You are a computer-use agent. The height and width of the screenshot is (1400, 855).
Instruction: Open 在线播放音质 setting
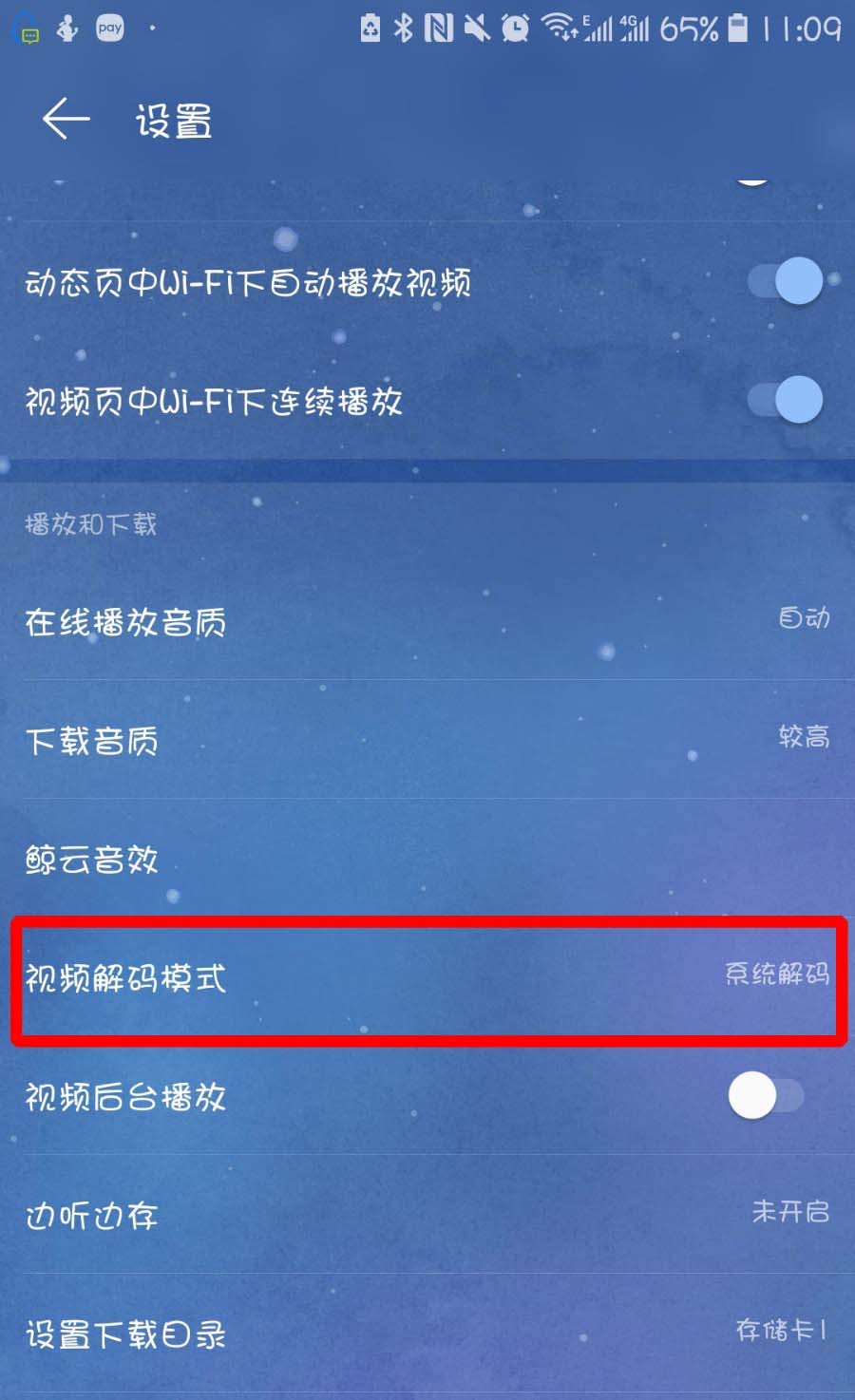427,621
